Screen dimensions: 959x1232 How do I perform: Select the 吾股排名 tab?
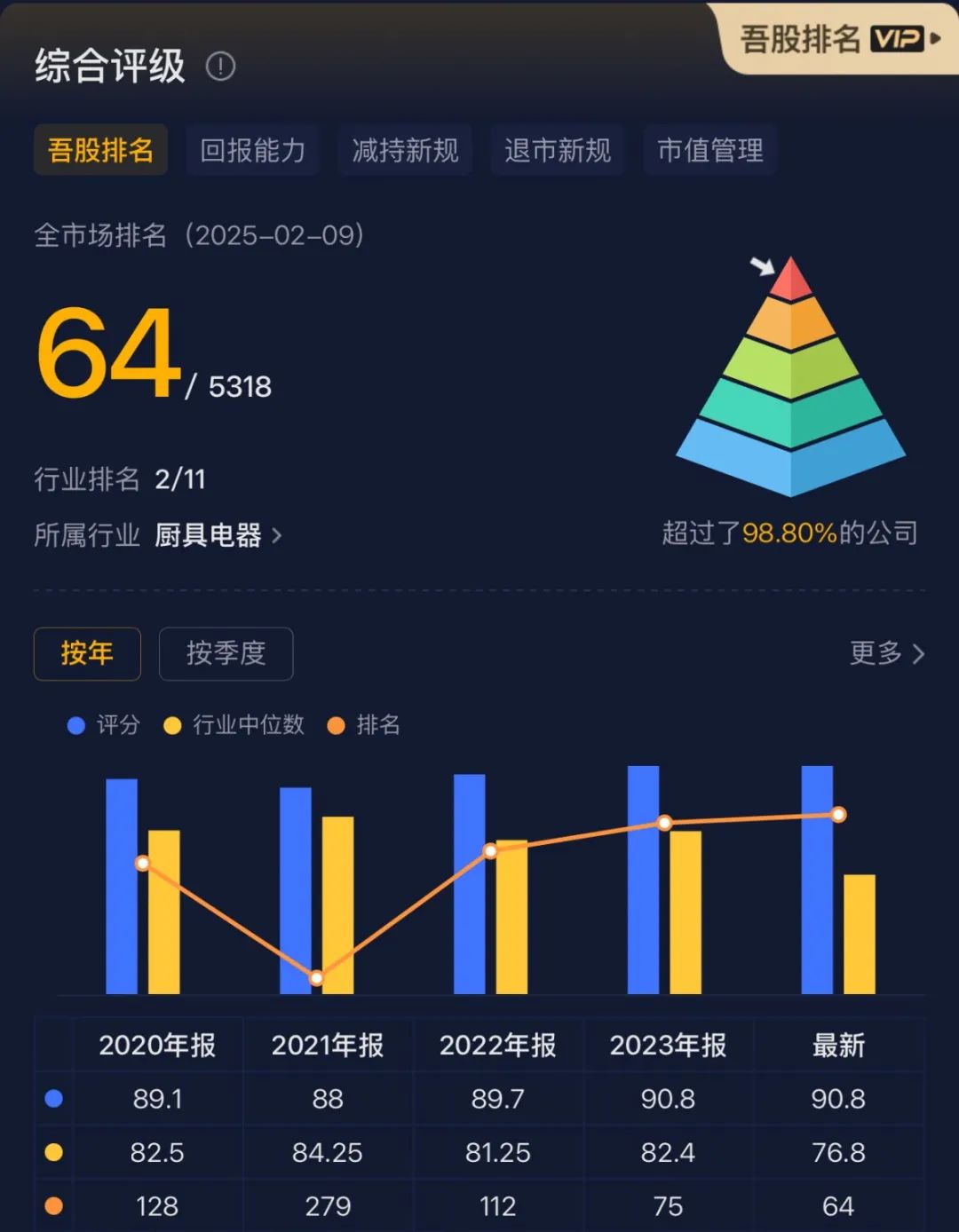[100, 150]
